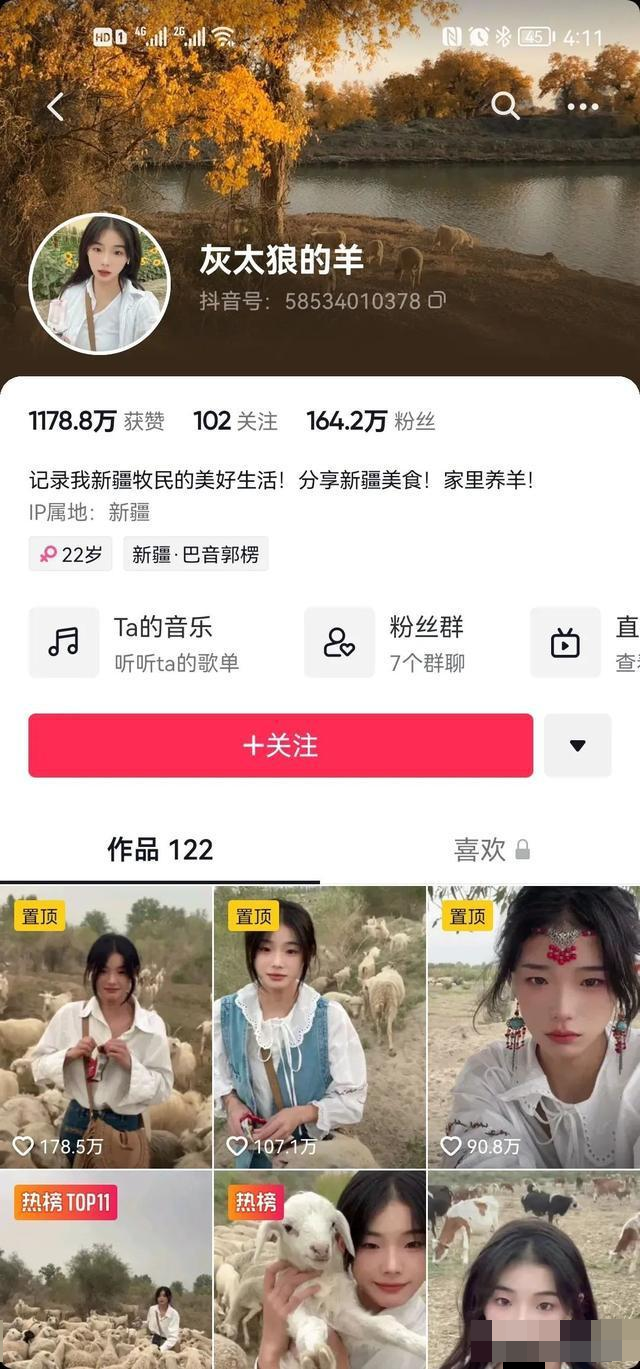Open search on this profile

point(505,106)
